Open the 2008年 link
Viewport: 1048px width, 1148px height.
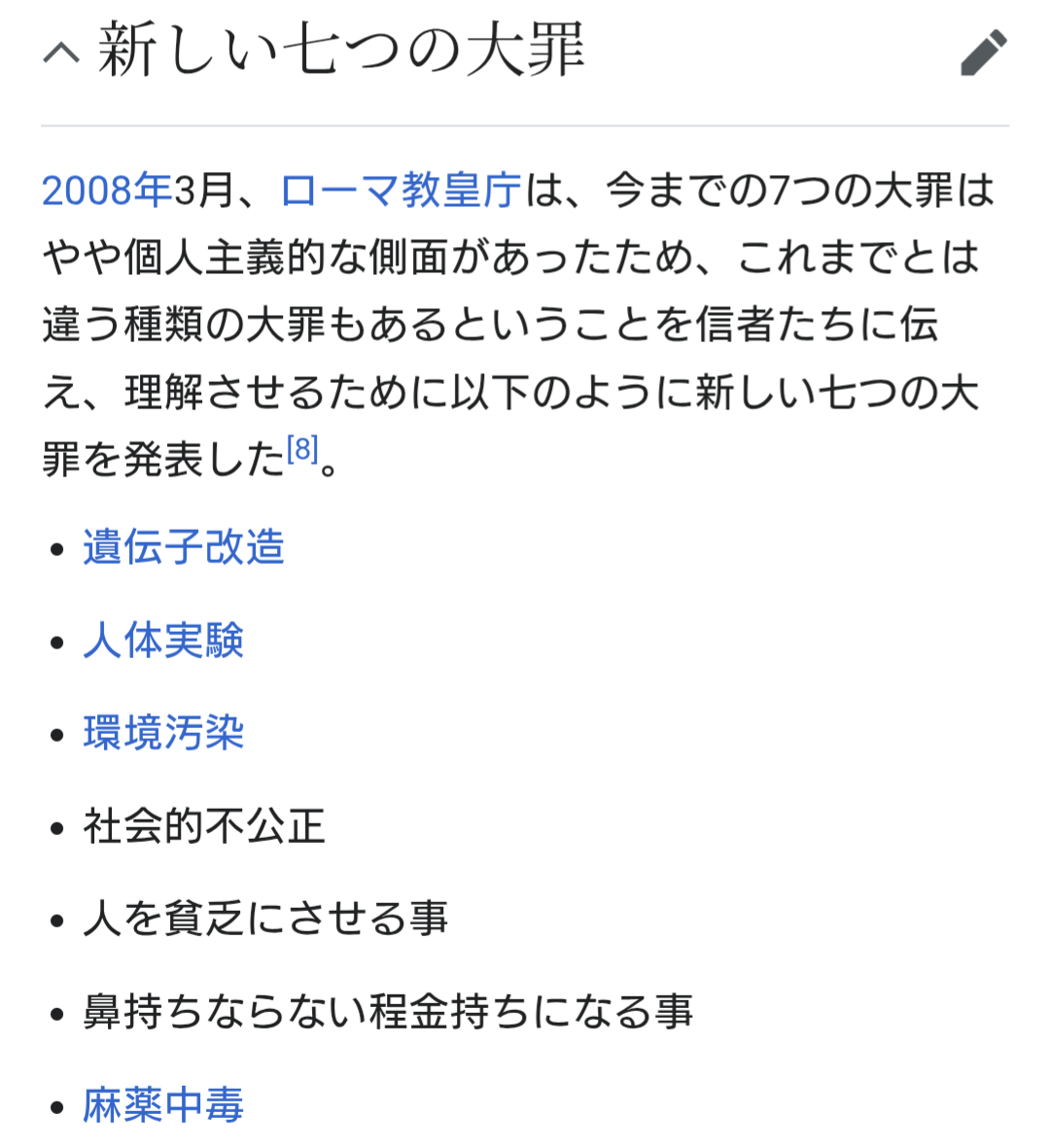[107, 191]
